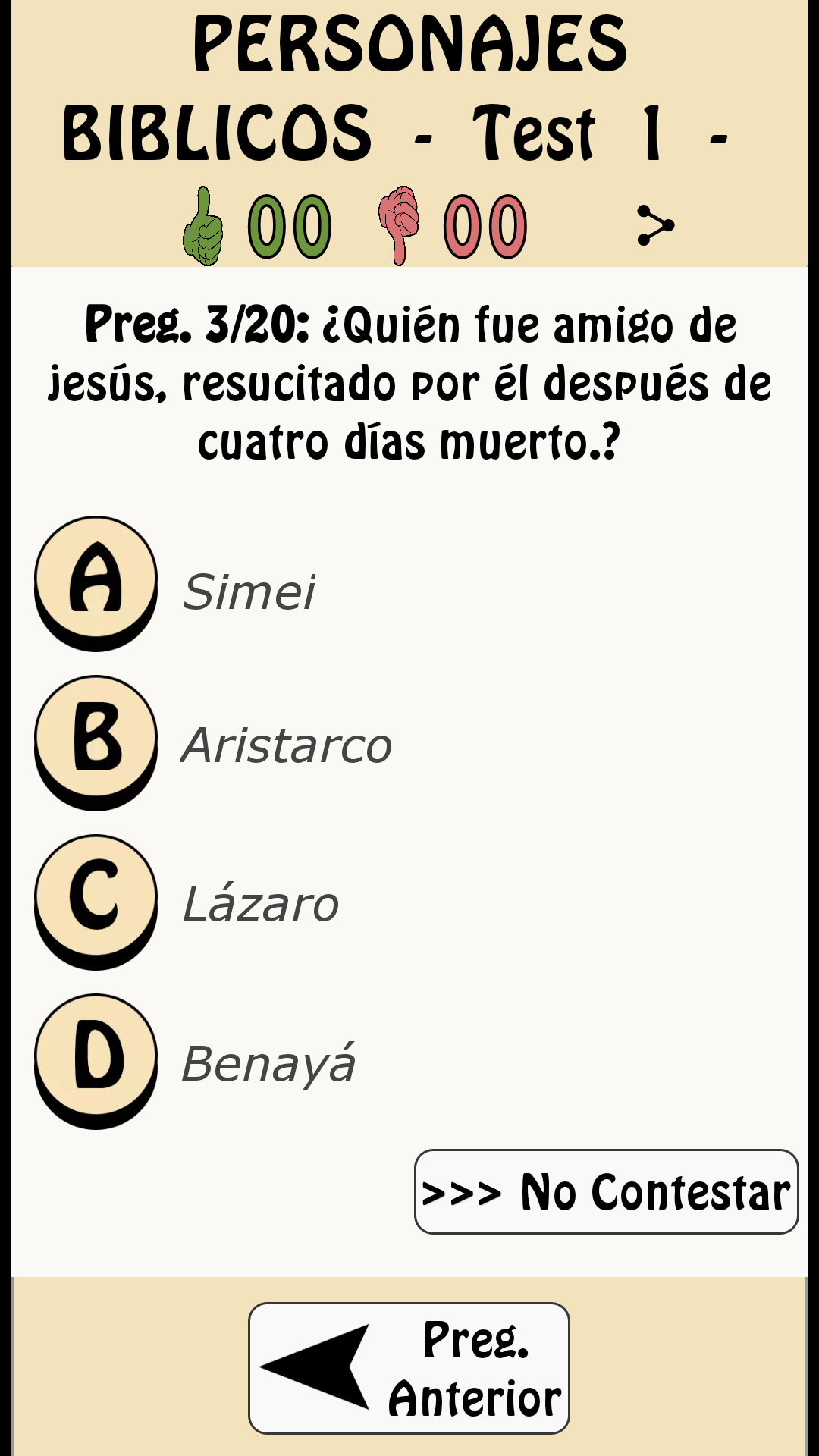The width and height of the screenshot is (819, 1456).
Task: Go back with Preg. Anterior
Action: click(x=409, y=1368)
